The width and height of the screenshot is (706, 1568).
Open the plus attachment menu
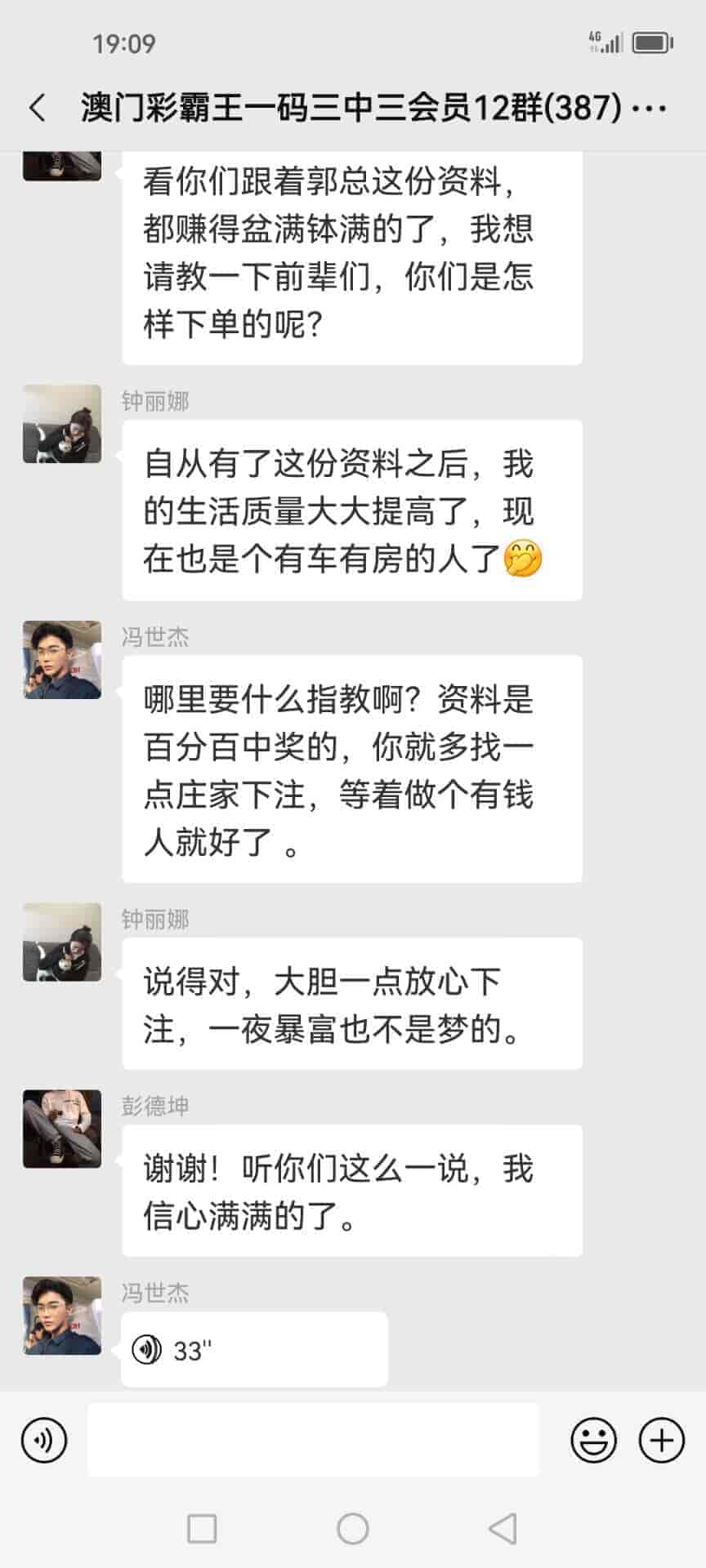click(x=661, y=1440)
